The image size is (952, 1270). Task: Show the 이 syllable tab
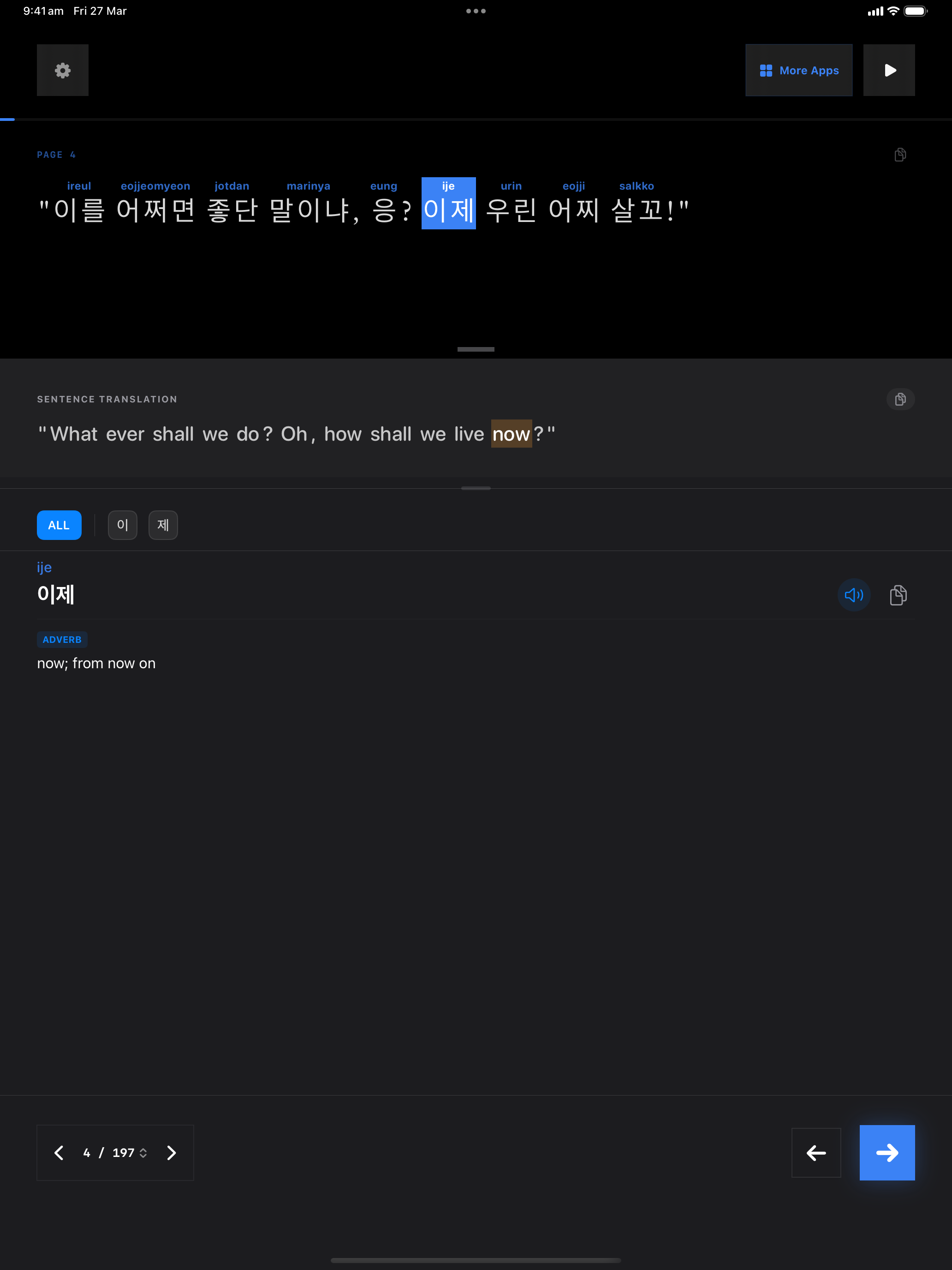[x=122, y=525]
